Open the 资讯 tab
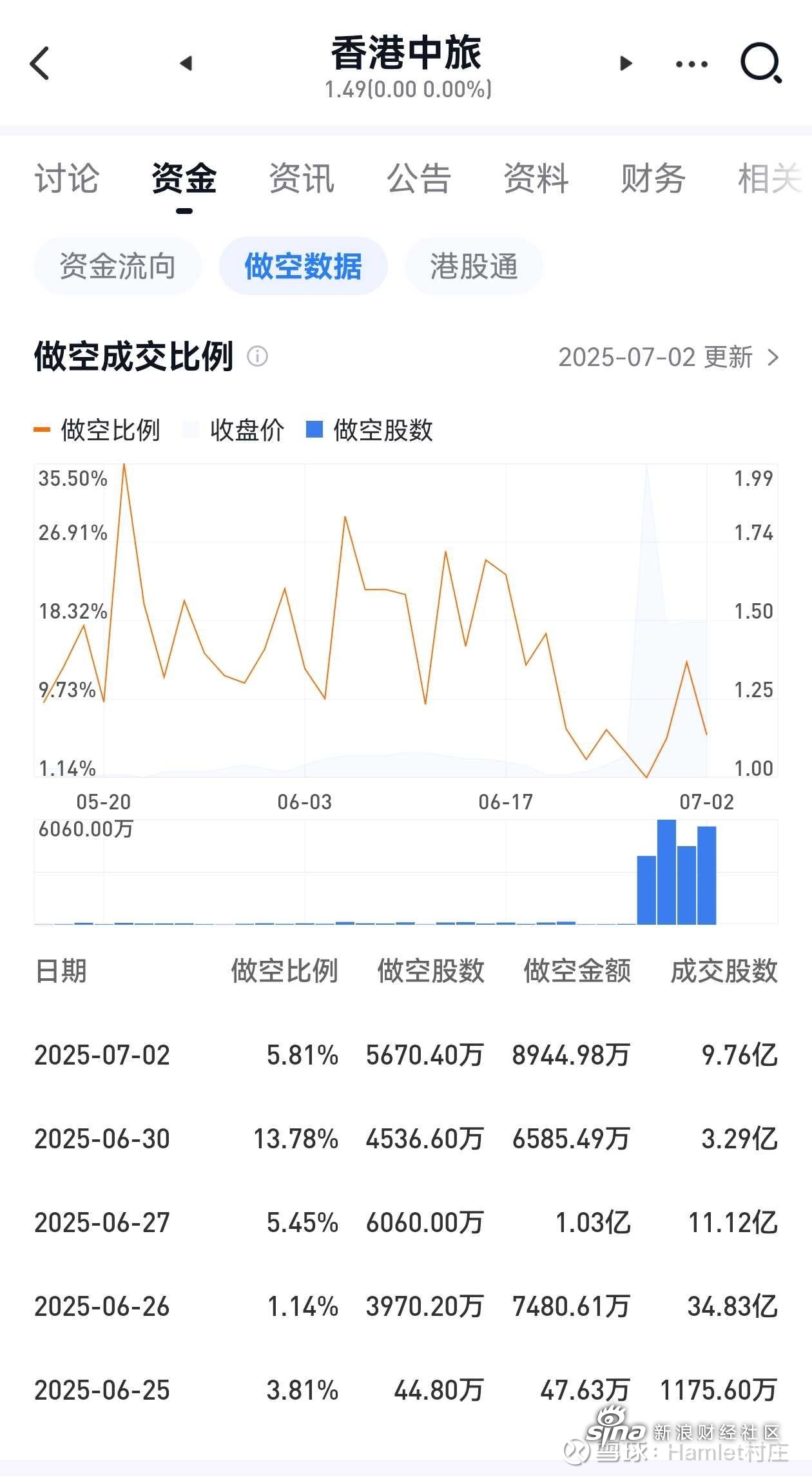This screenshot has width=812, height=1477. [x=302, y=179]
